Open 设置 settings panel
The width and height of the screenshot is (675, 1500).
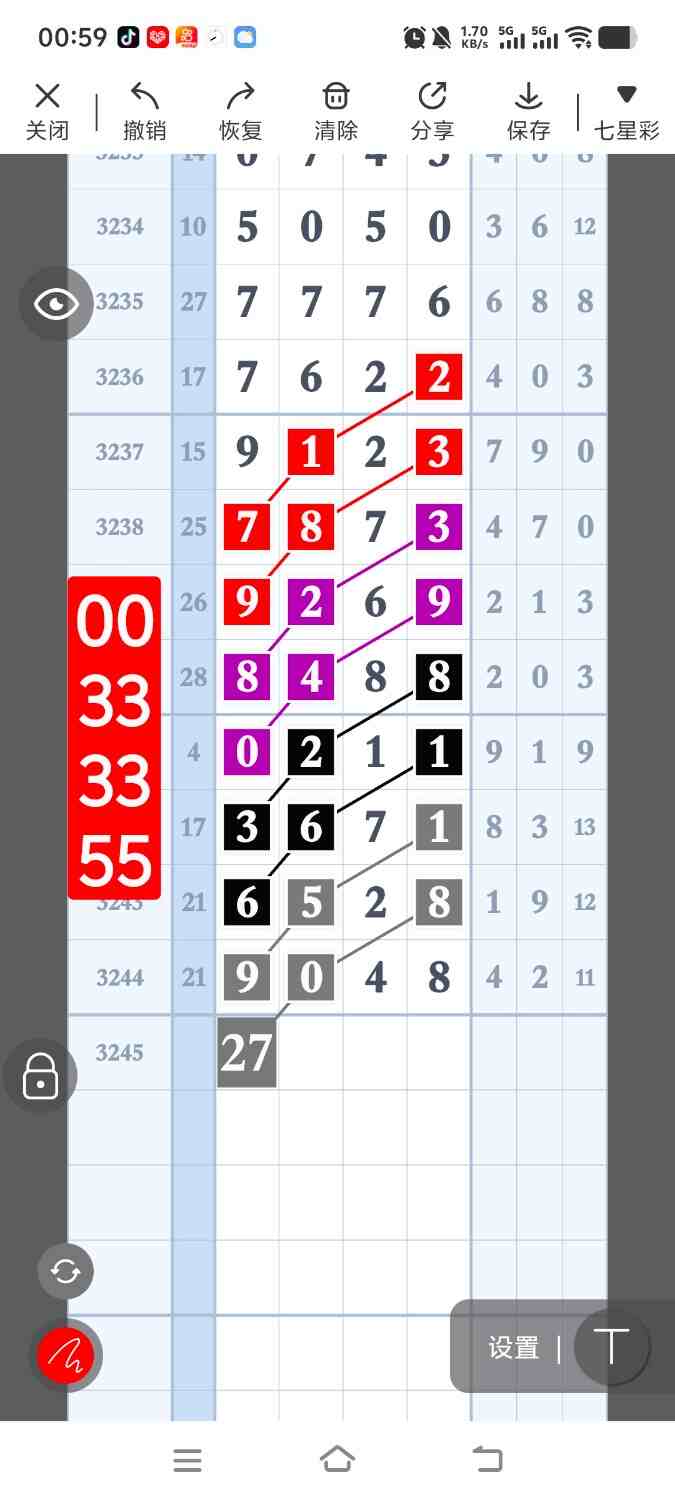pos(514,1348)
